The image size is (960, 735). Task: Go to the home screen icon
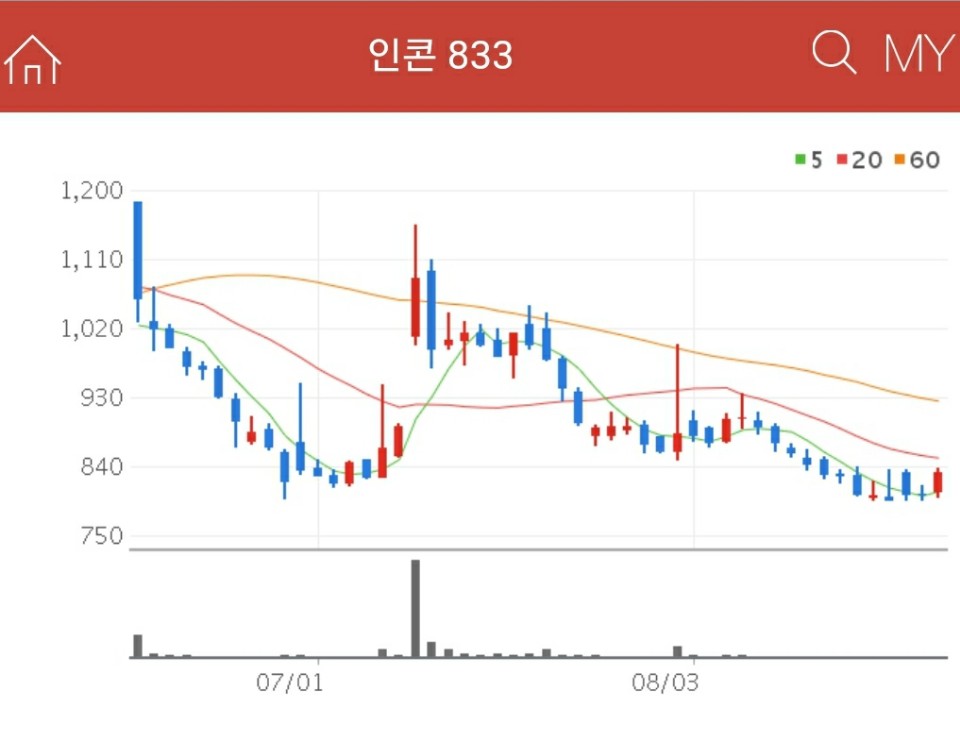point(32,59)
